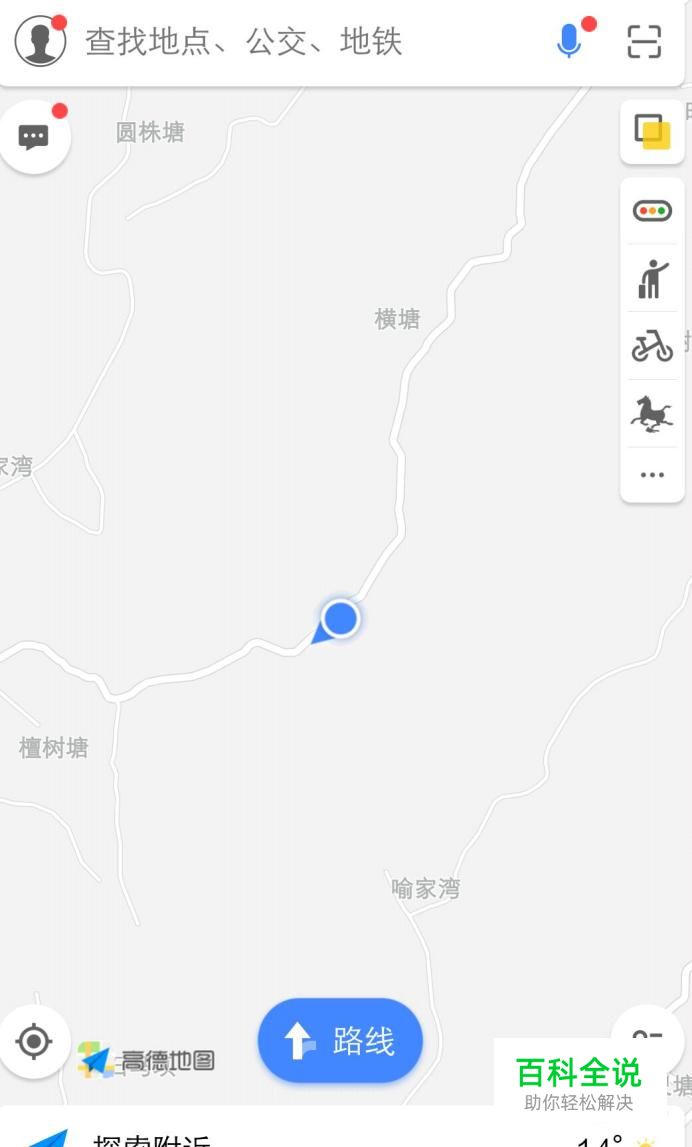692x1147 pixels.
Task: Tap the horse icon in toolbar
Action: pos(652,413)
